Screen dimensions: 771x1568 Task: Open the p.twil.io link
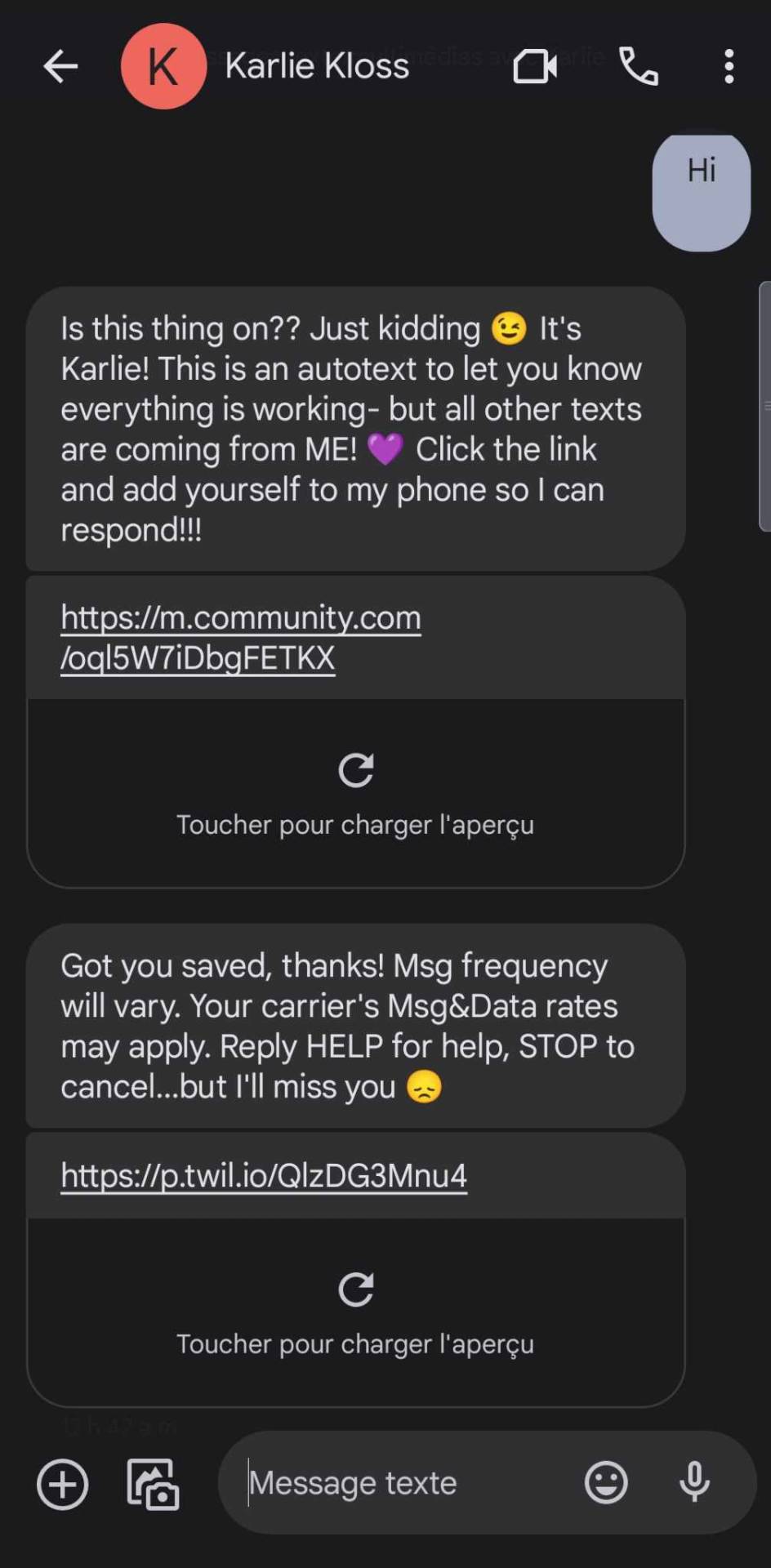pos(263,1175)
